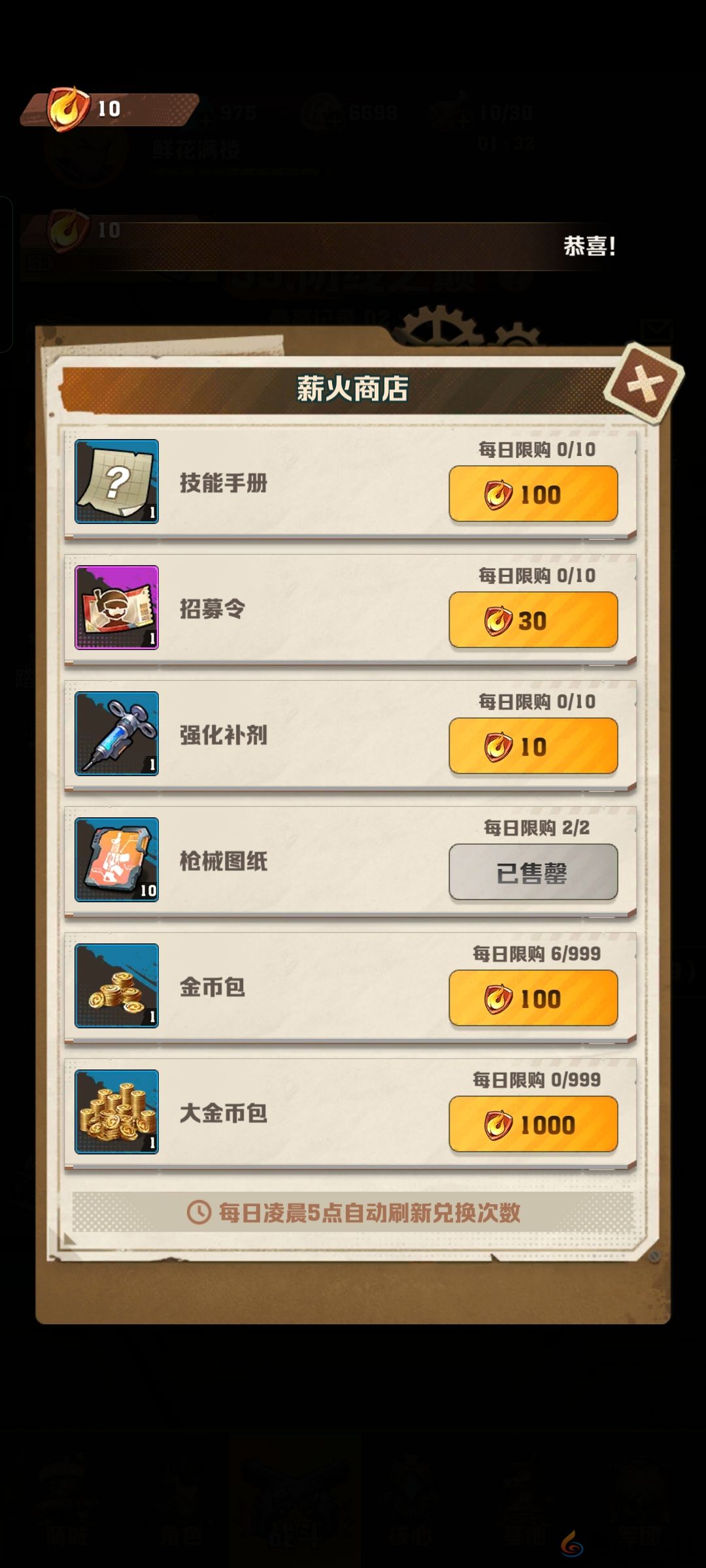Viewport: 706px width, 1568px height.
Task: Tap the 招募令 recruitment ticket icon
Action: point(116,609)
